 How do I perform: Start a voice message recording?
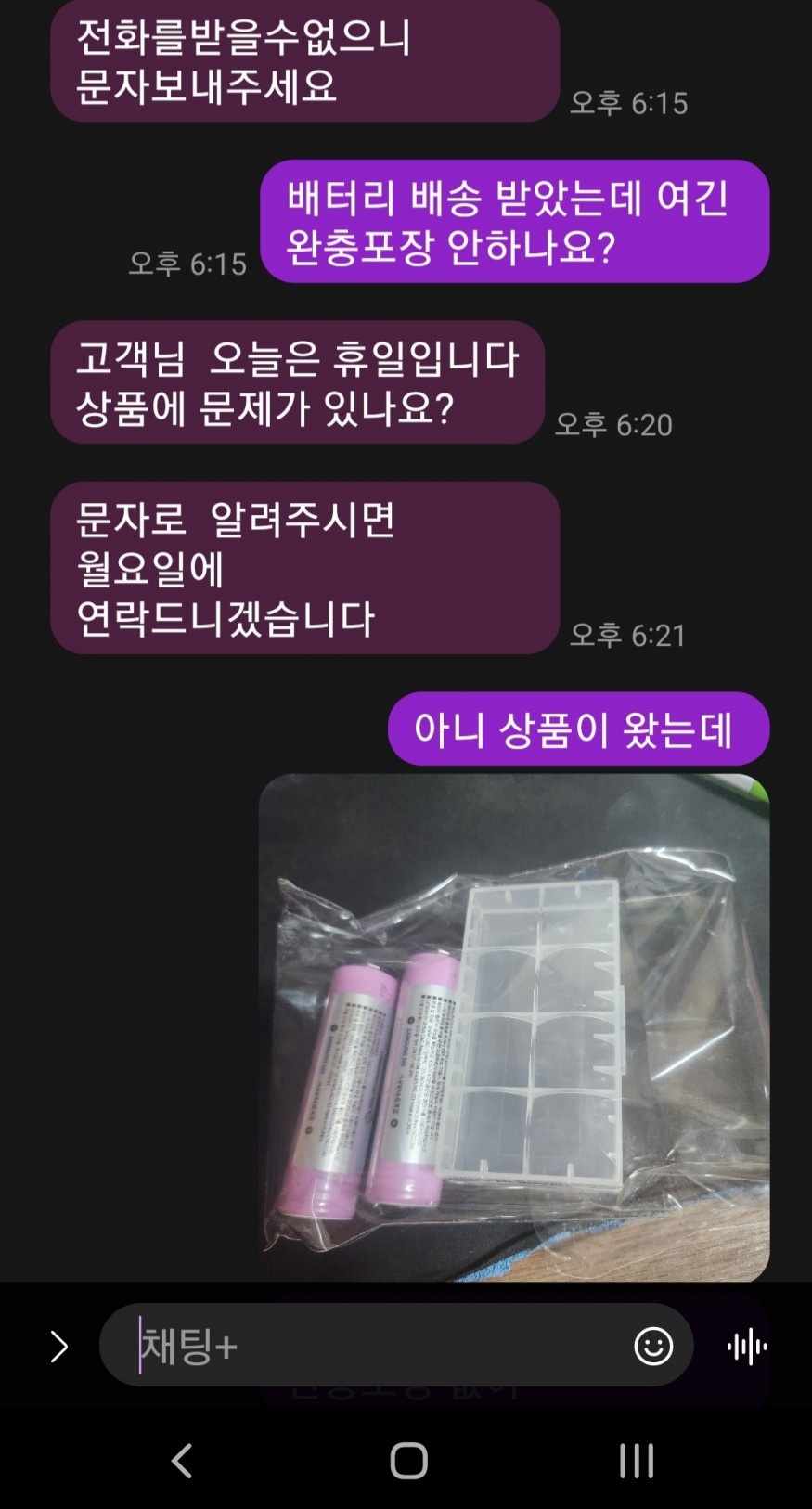(747, 1347)
